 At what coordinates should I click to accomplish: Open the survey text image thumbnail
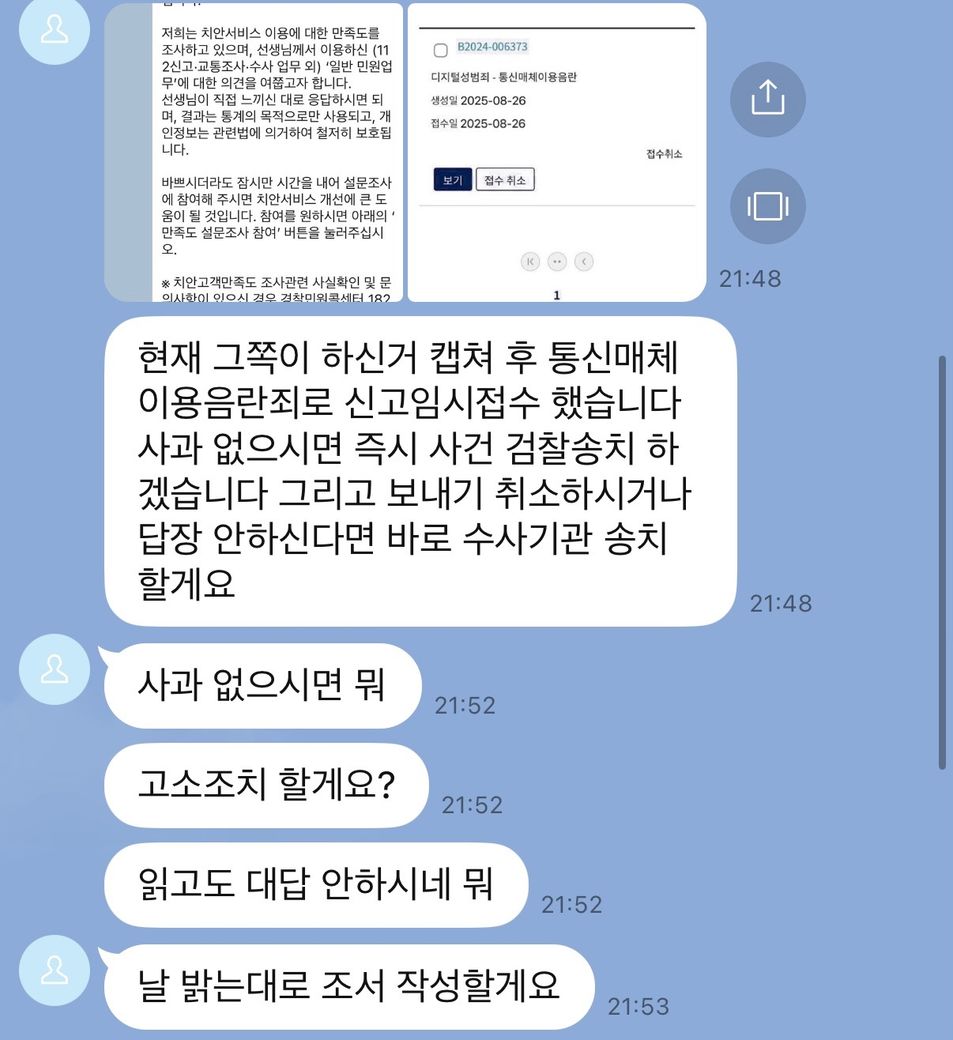point(254,150)
